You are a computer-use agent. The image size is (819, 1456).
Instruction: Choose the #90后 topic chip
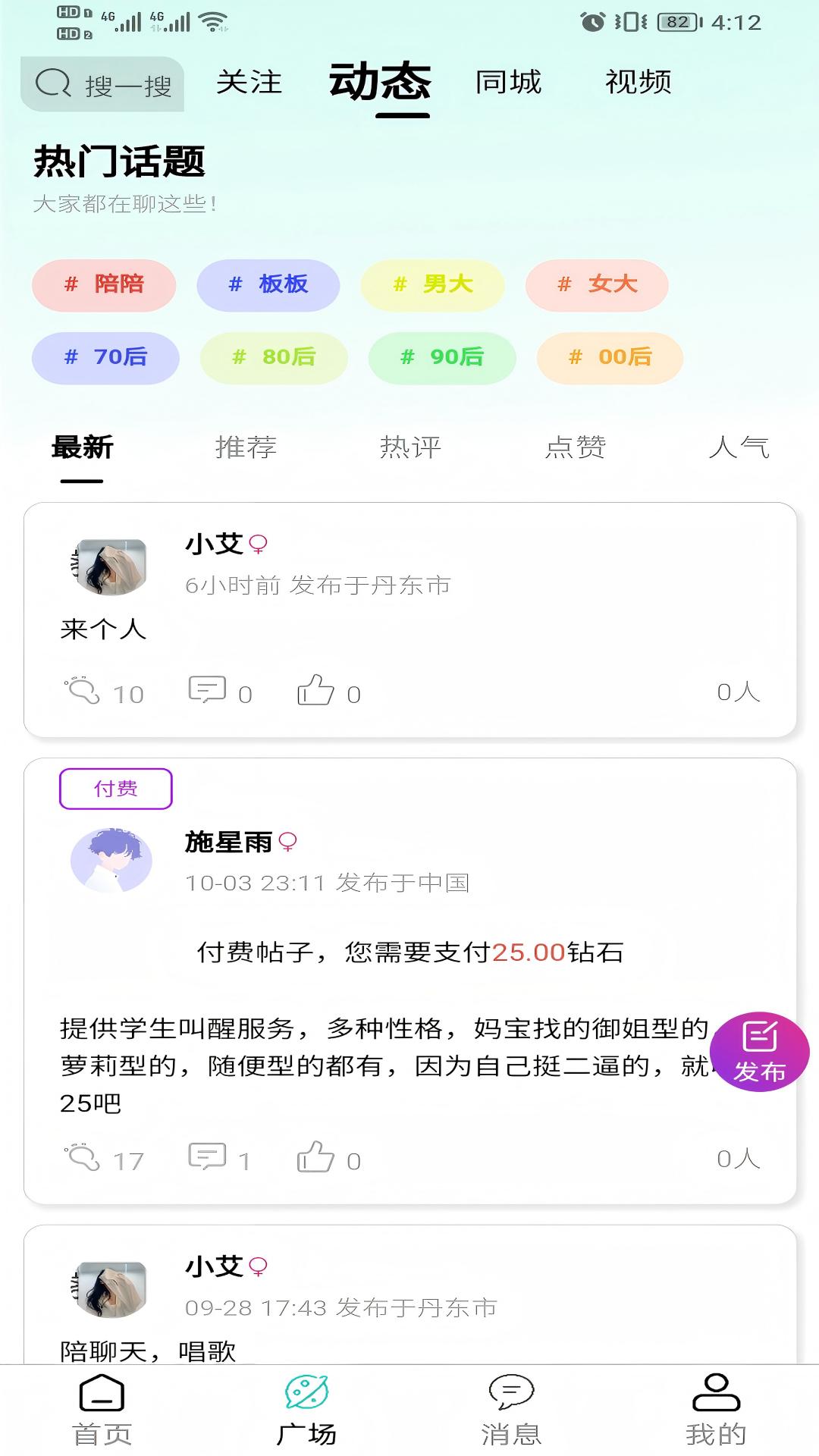pos(442,357)
